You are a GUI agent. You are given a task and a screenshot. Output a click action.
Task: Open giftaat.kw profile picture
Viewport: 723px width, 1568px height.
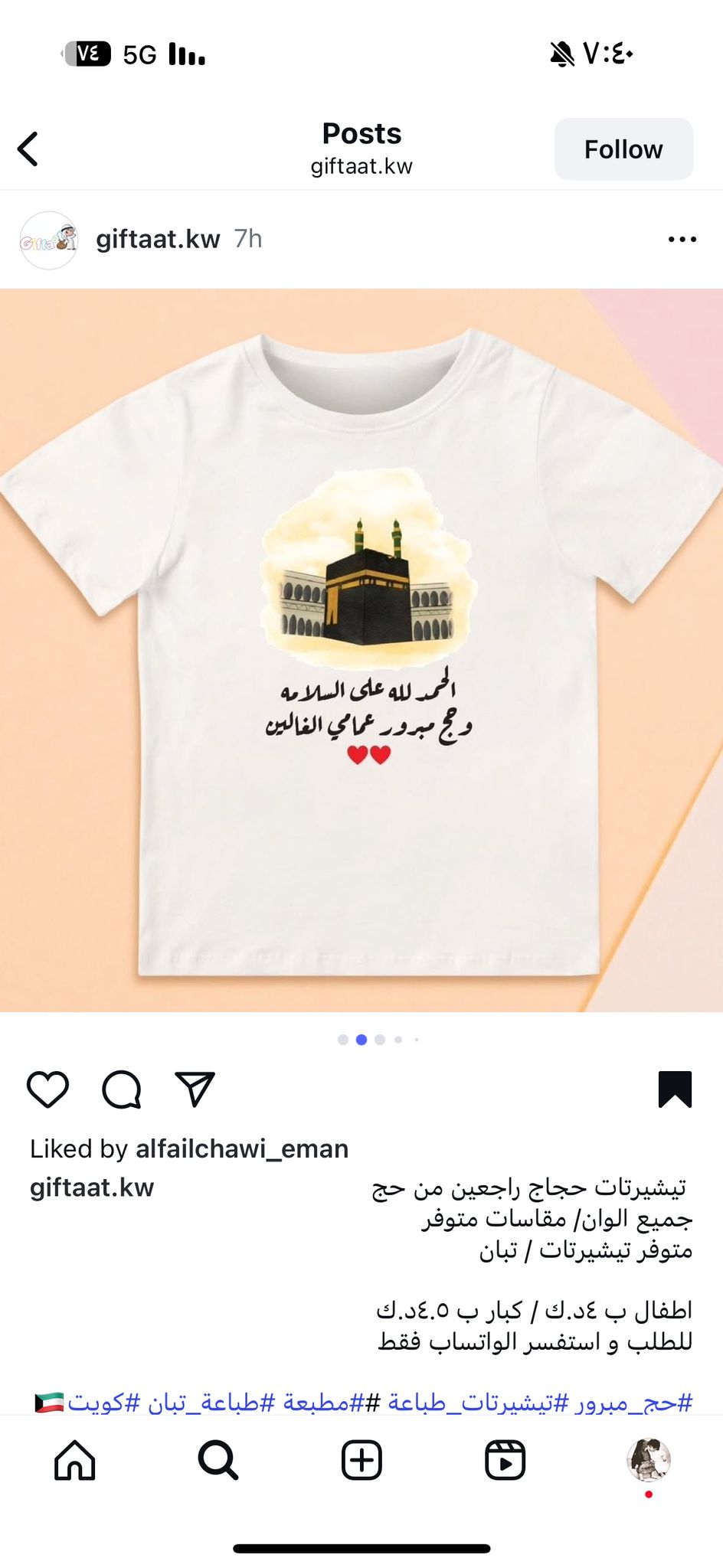[x=49, y=240]
